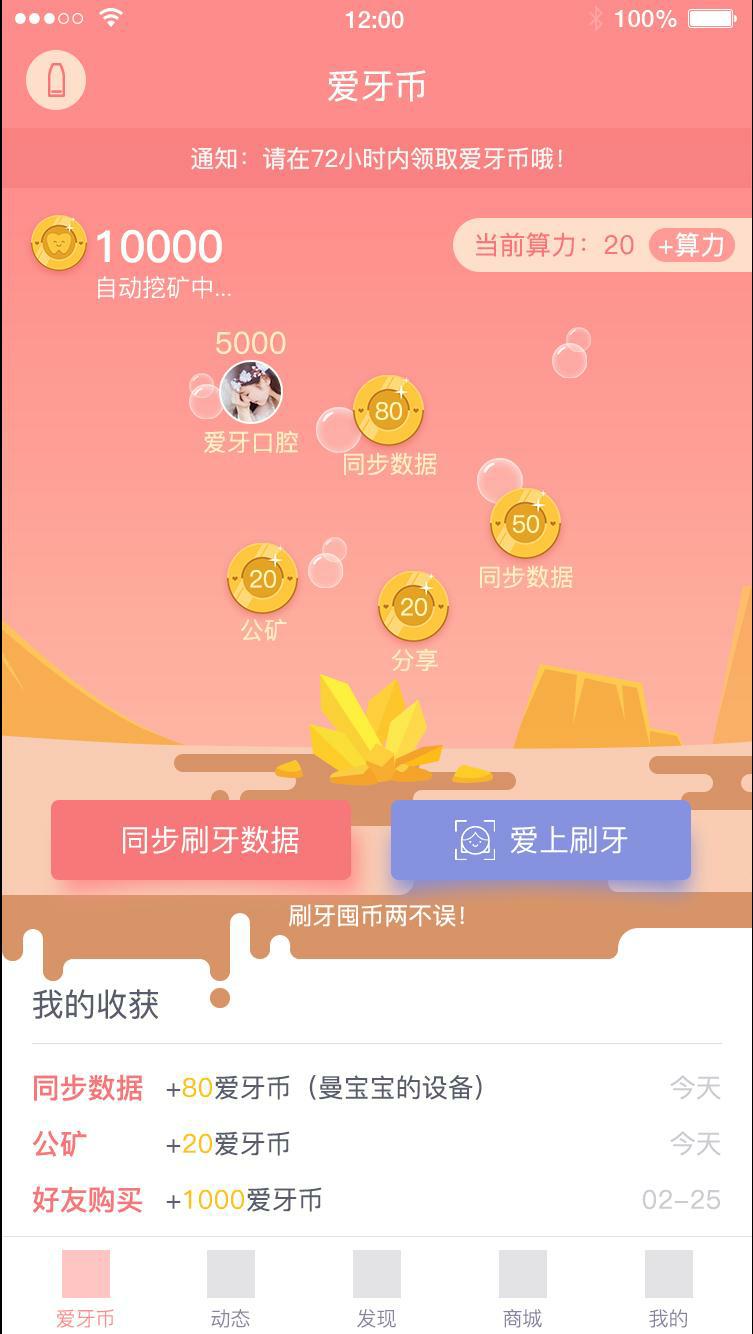Collect the 50 coin from 同步数据
The image size is (753, 1334).
(x=525, y=524)
